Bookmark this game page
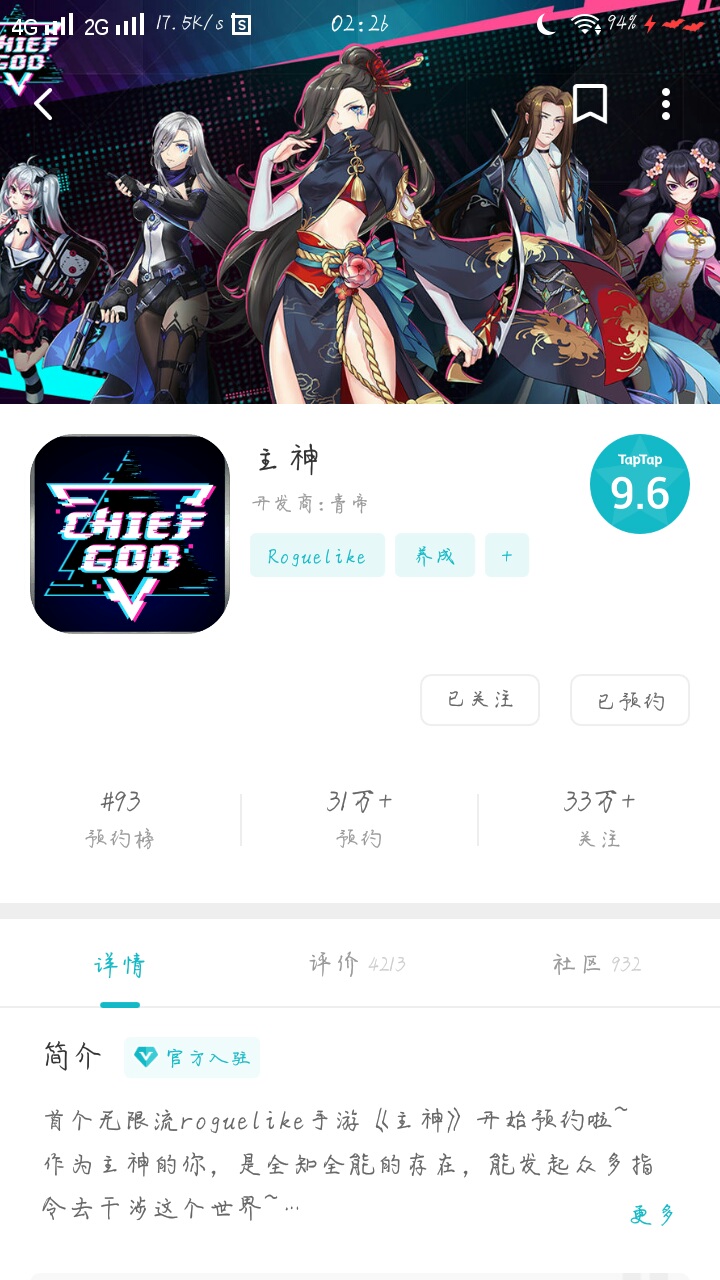Viewport: 720px width, 1280px height. 590,104
